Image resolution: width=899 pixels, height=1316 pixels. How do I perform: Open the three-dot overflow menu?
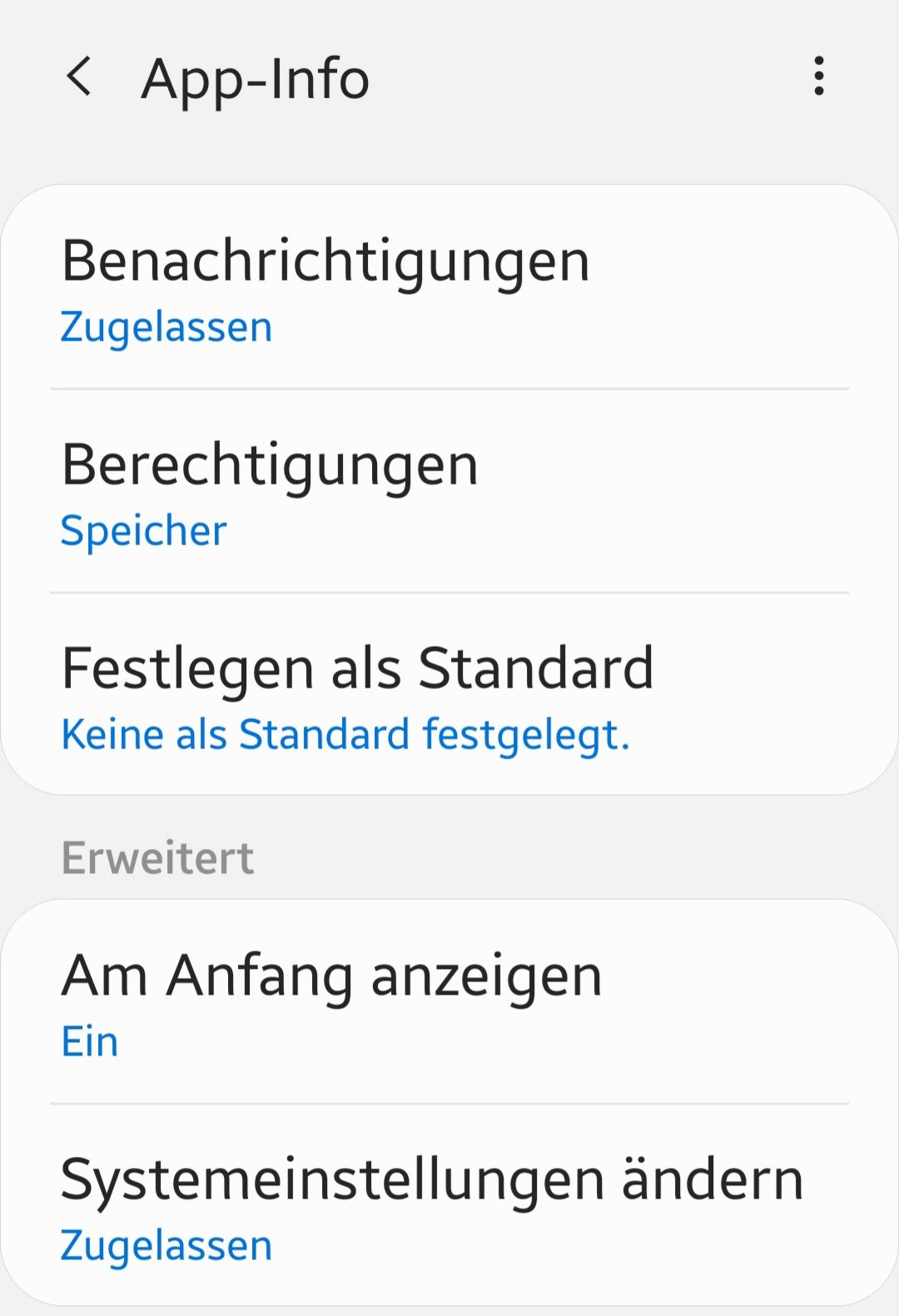[x=819, y=77]
